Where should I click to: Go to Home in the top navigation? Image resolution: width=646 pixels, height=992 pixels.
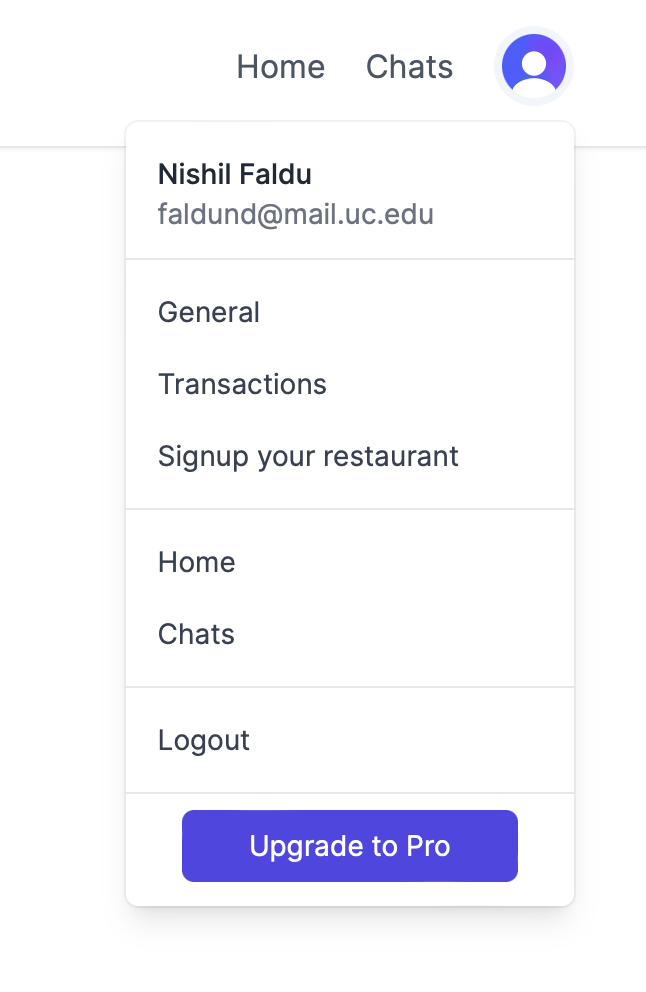click(280, 67)
